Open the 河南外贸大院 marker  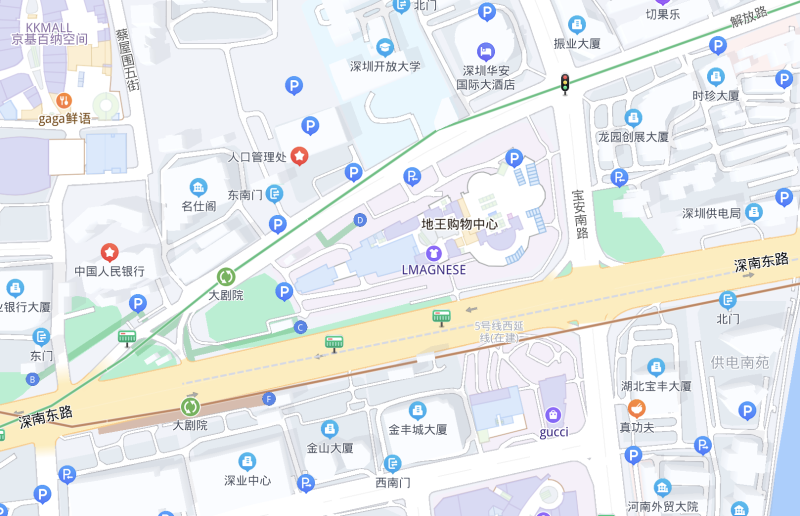[x=662, y=488]
